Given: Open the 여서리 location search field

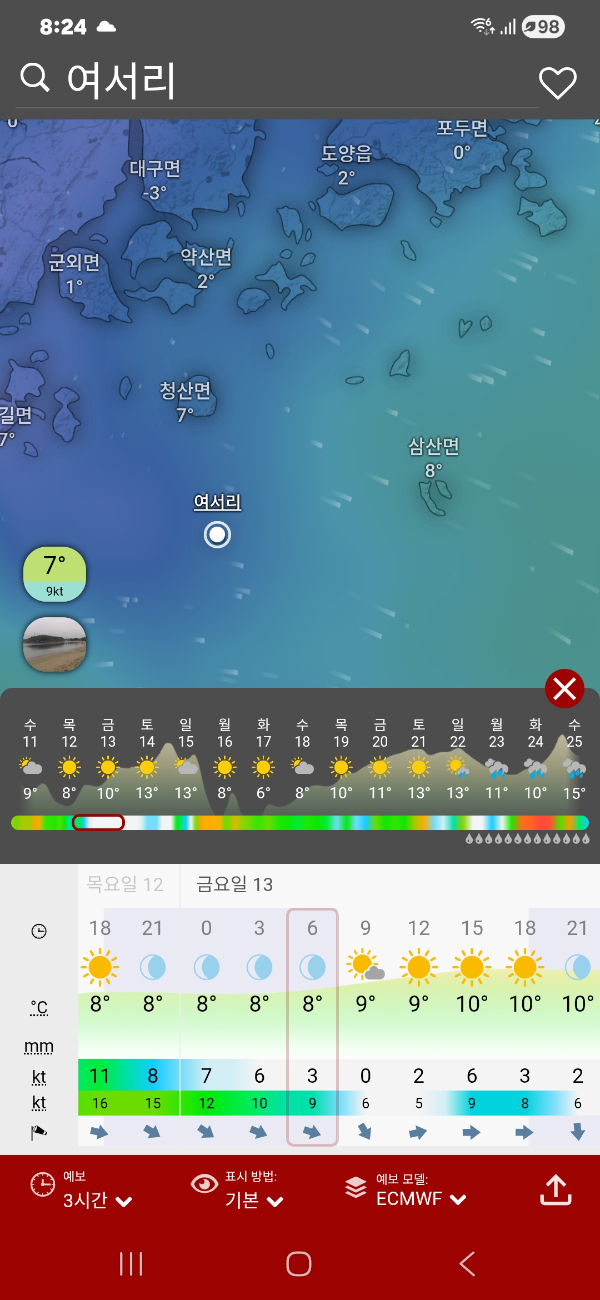Looking at the screenshot, I should click(270, 80).
